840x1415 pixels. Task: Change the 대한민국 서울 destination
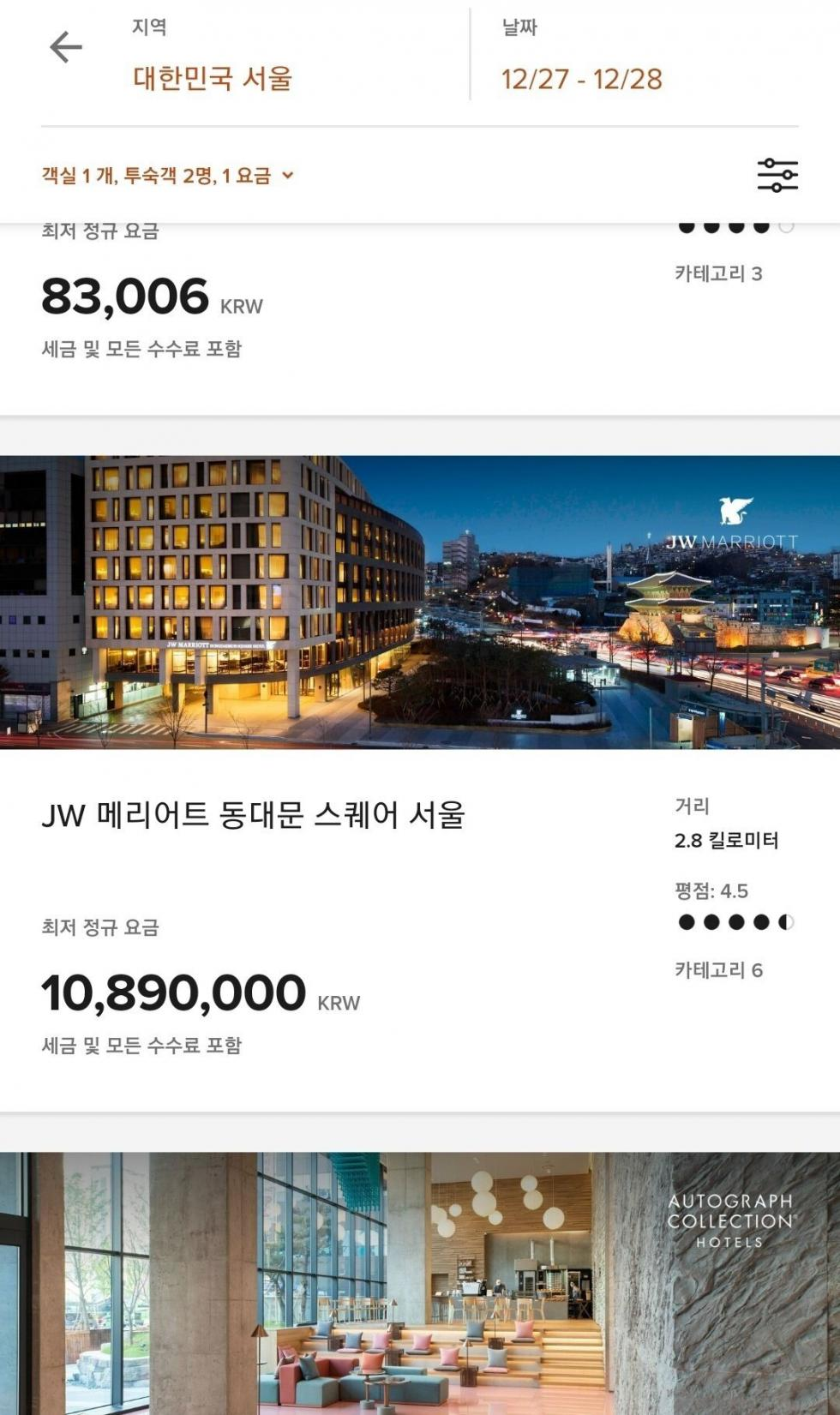coord(212,78)
